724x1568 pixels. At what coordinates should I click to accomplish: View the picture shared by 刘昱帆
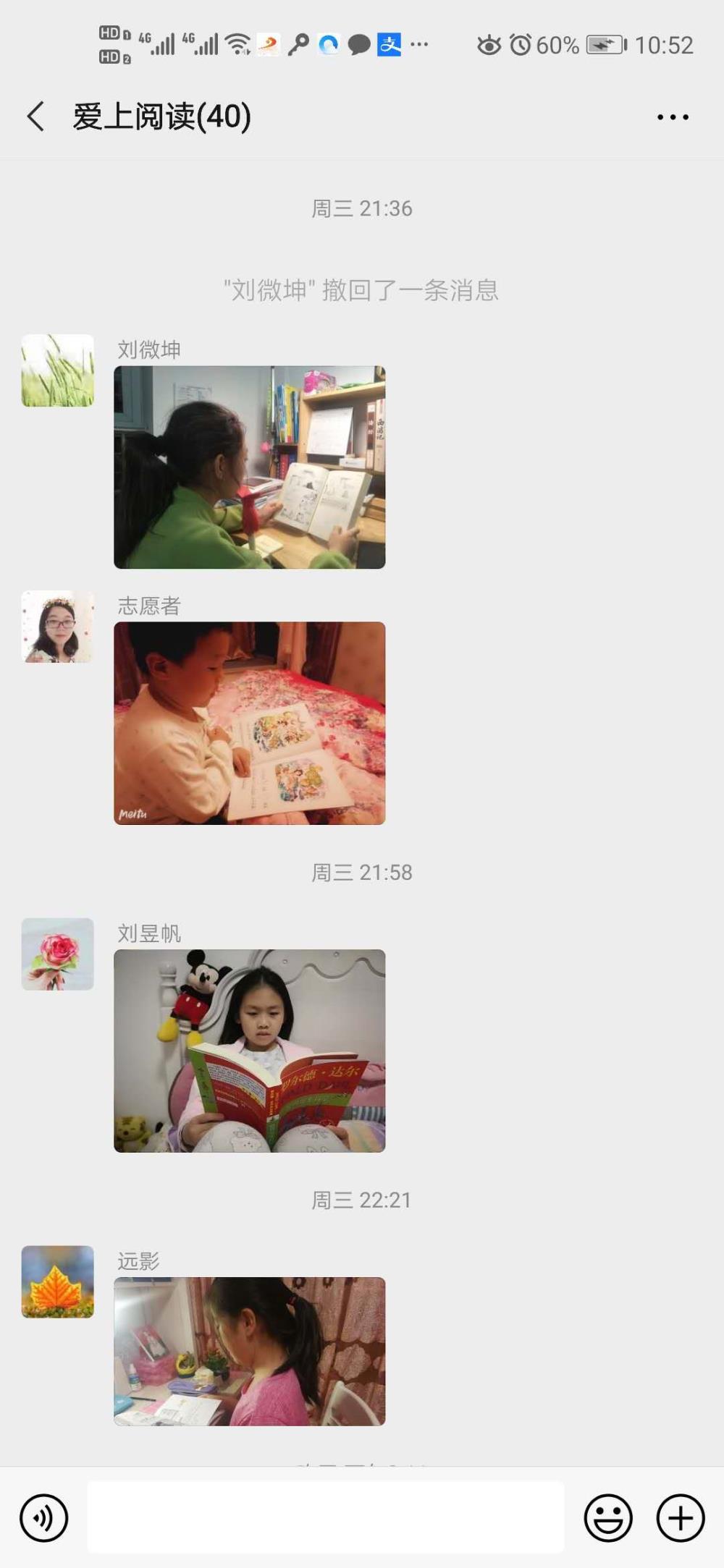[x=249, y=1051]
